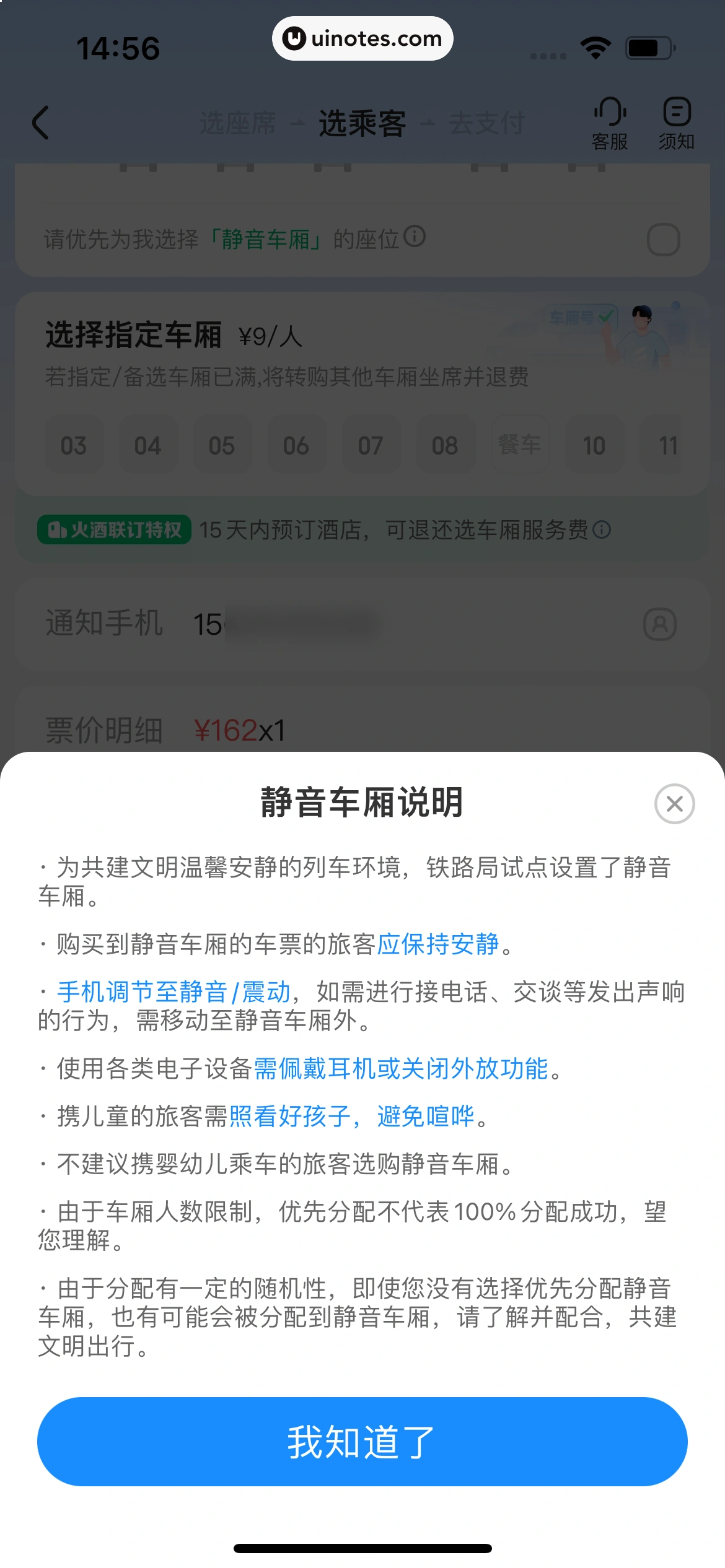Close the 静音车厢说明 dialog

click(x=674, y=804)
